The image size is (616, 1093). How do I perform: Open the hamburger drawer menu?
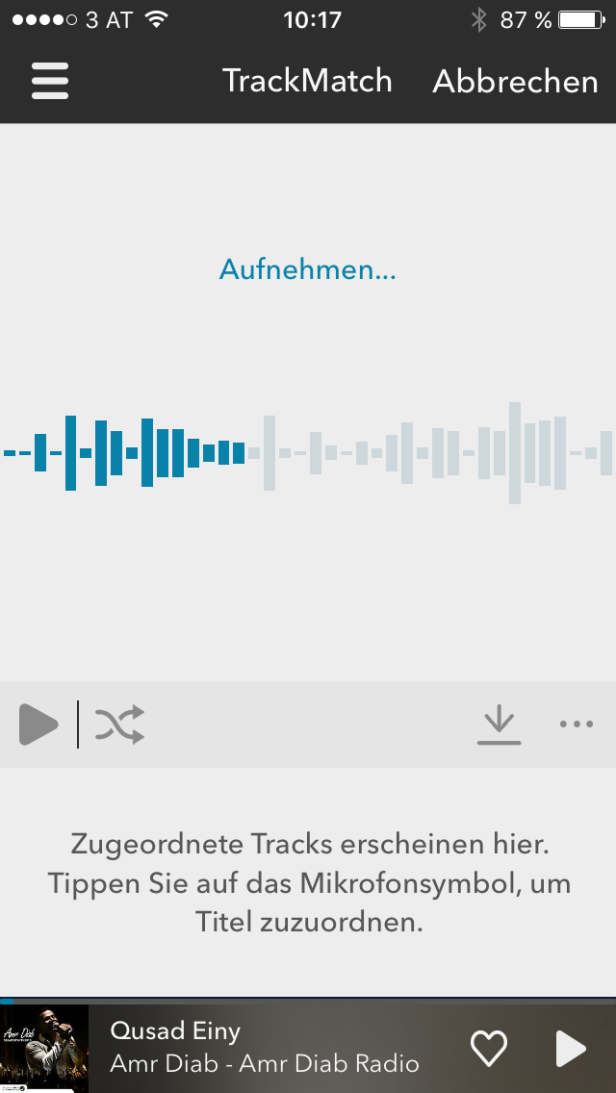[50, 81]
